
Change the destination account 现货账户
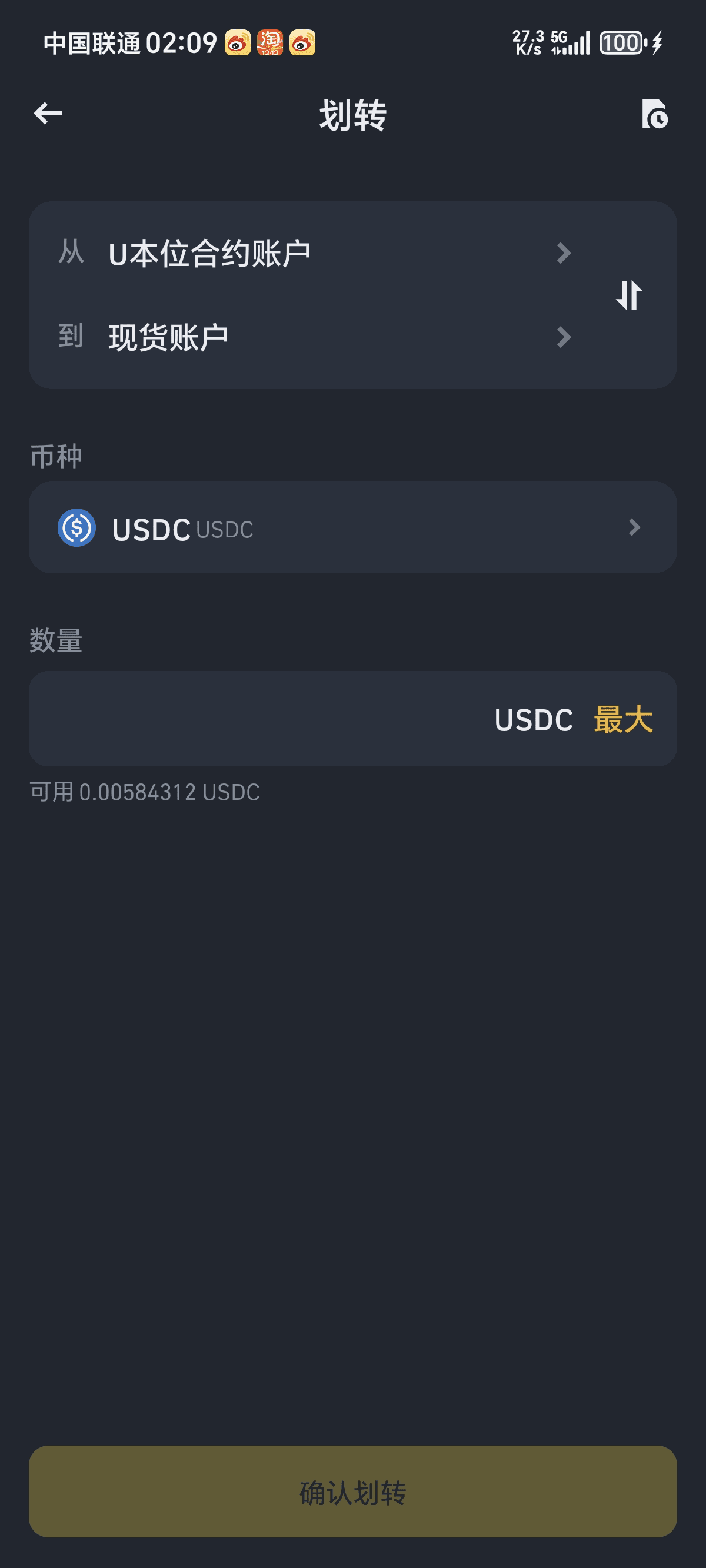click(x=315, y=337)
